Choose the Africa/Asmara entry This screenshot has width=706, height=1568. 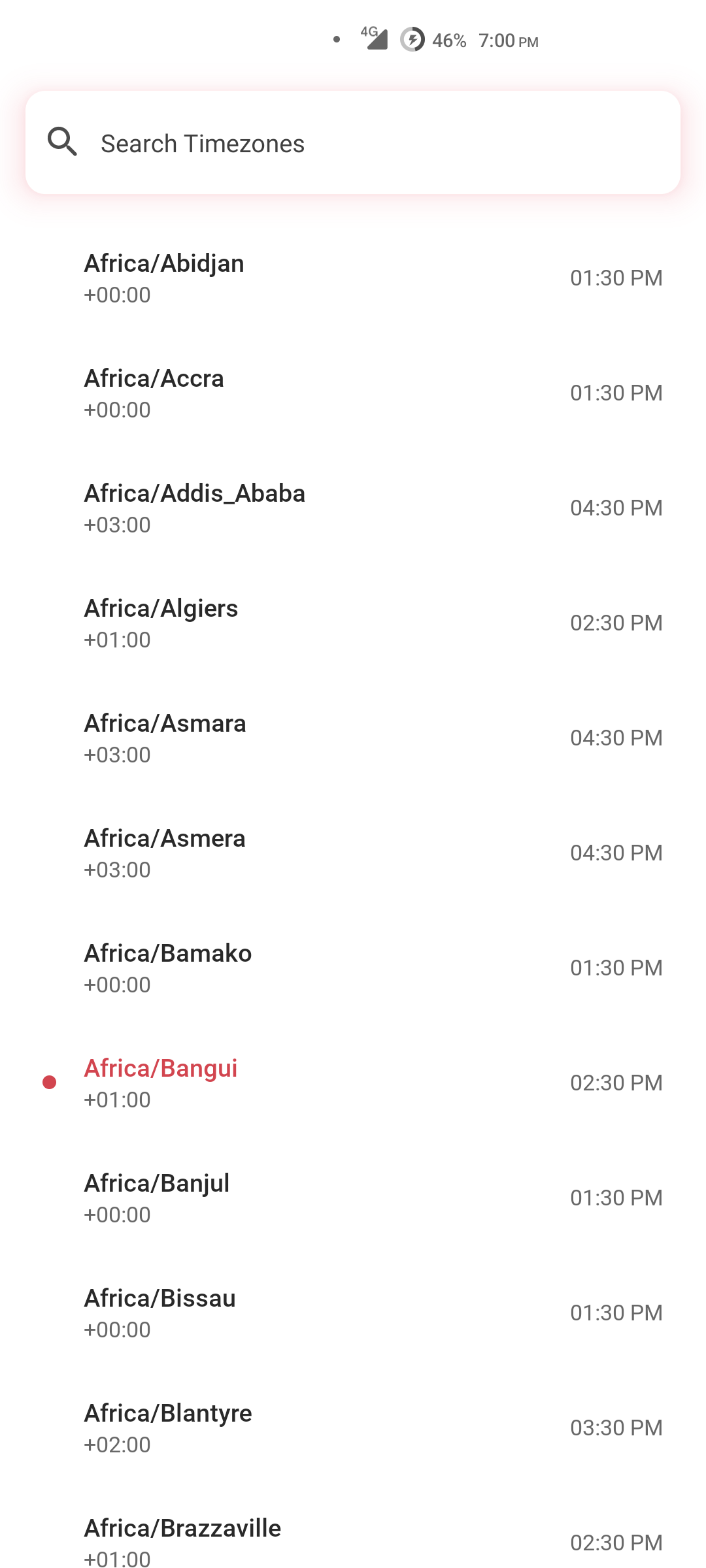click(353, 738)
